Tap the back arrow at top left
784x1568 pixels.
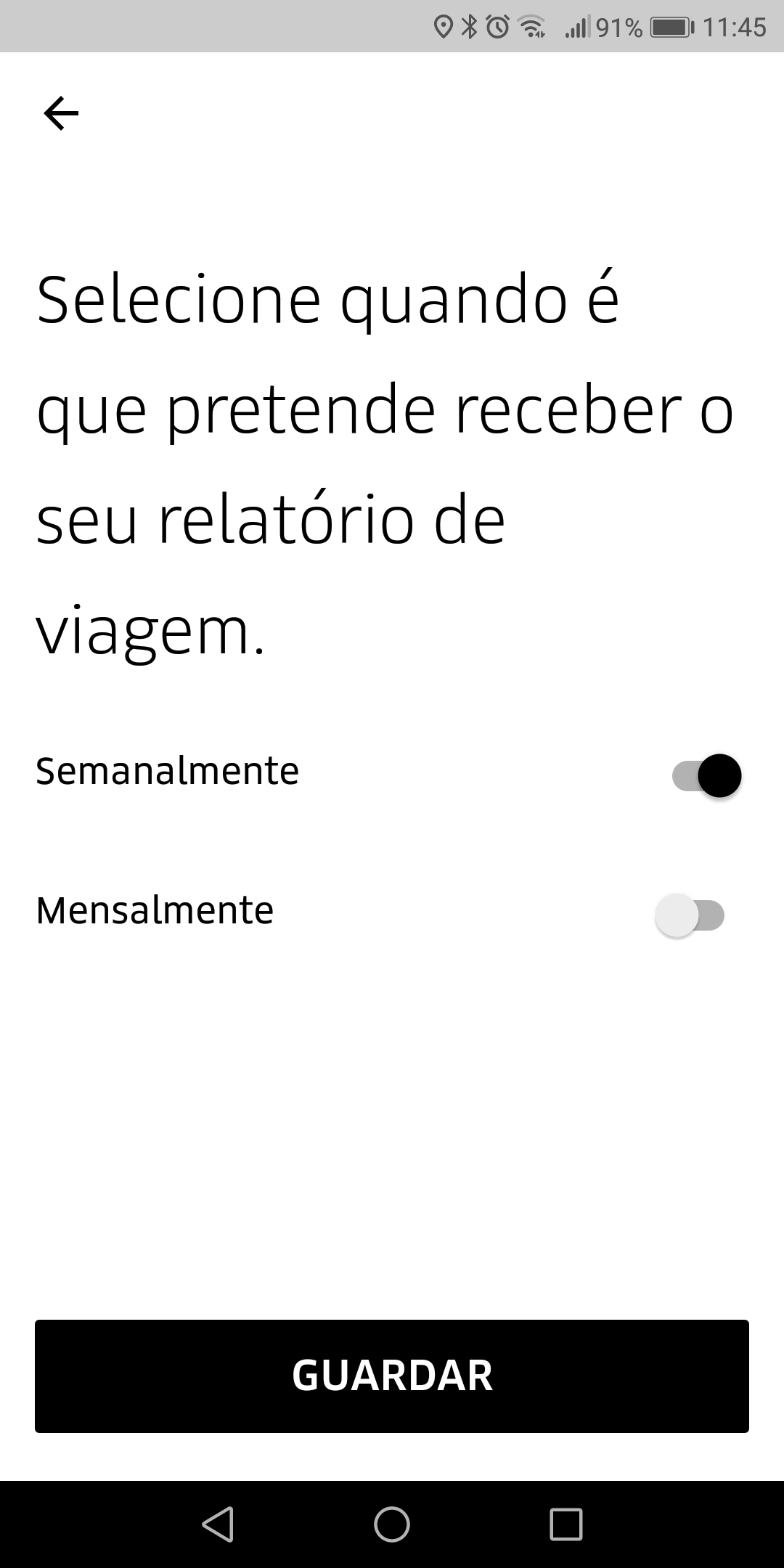pyautogui.click(x=61, y=114)
